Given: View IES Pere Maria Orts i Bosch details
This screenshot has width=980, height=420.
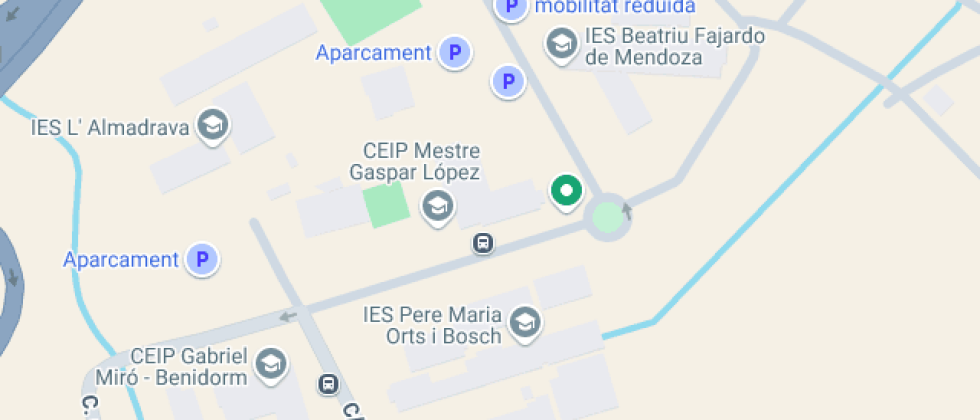Looking at the screenshot, I should click(x=524, y=323).
